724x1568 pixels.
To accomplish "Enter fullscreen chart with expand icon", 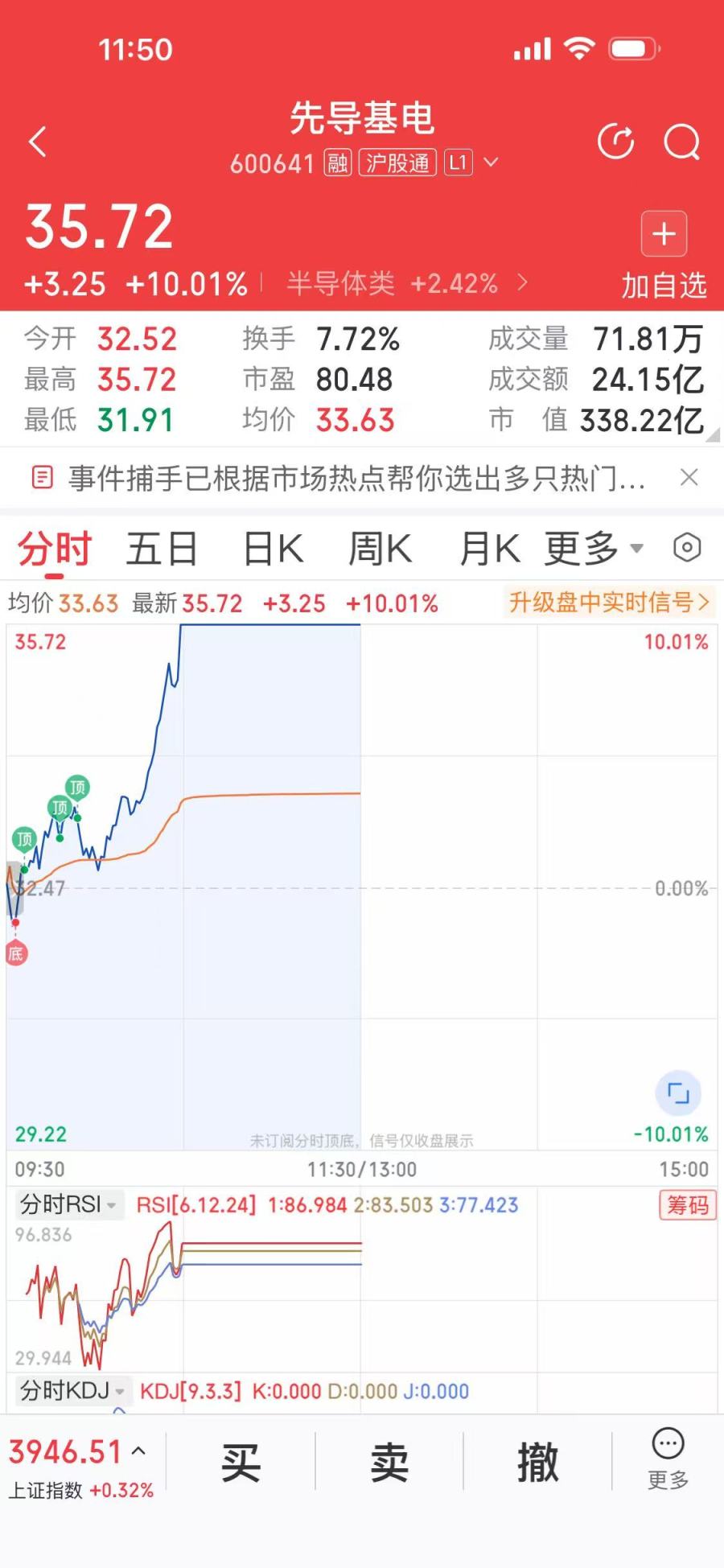I will click(677, 1093).
